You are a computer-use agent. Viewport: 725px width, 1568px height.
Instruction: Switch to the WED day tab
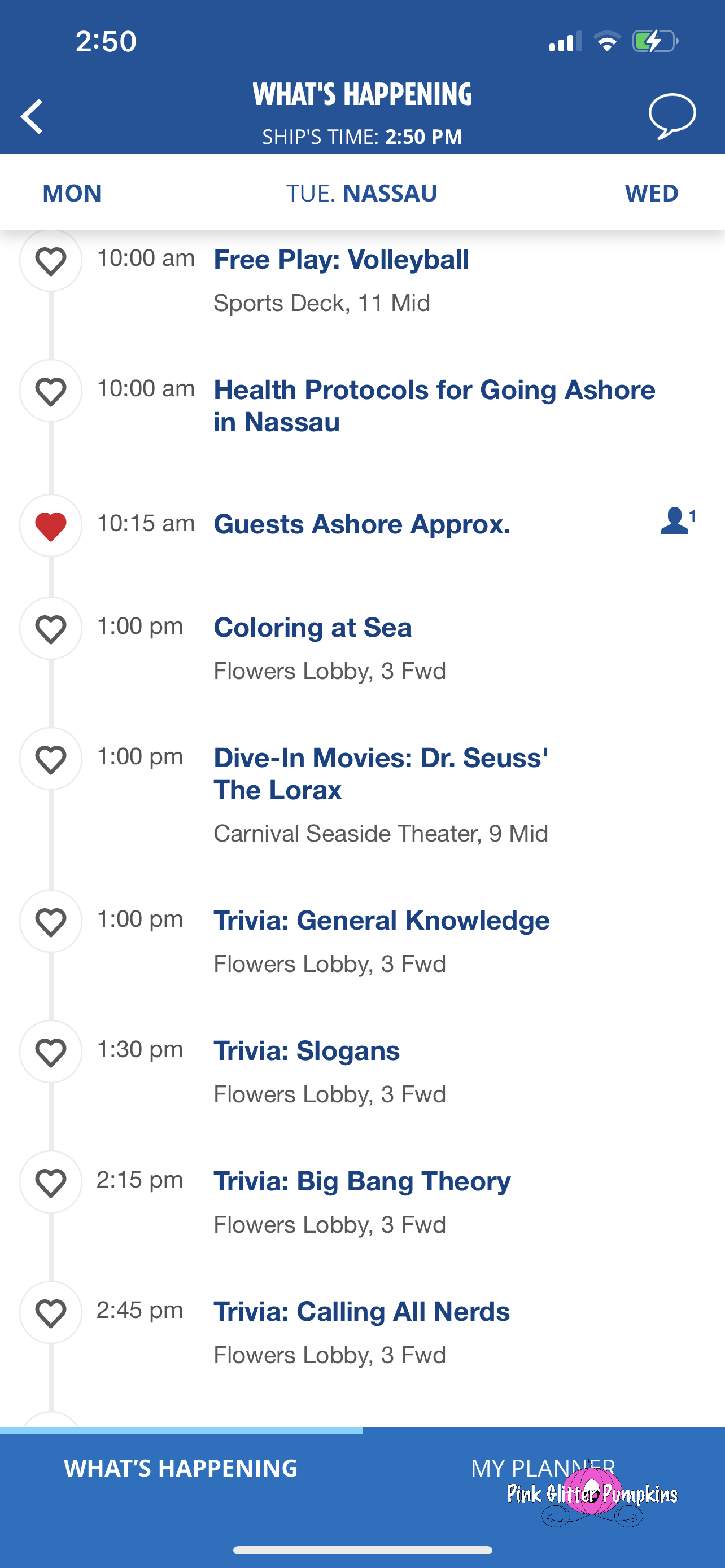pyautogui.click(x=652, y=193)
